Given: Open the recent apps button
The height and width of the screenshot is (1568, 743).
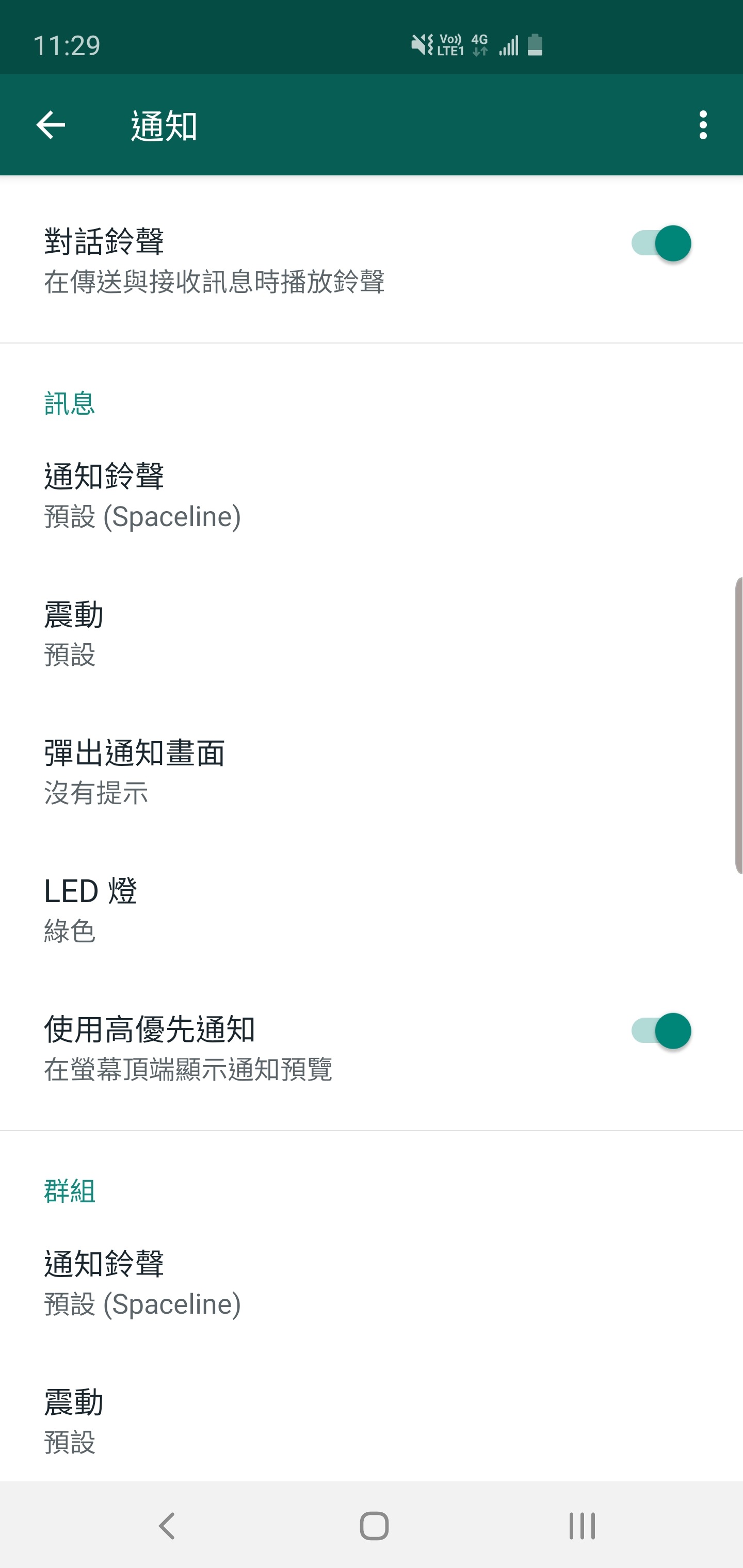Looking at the screenshot, I should pos(582,1526).
